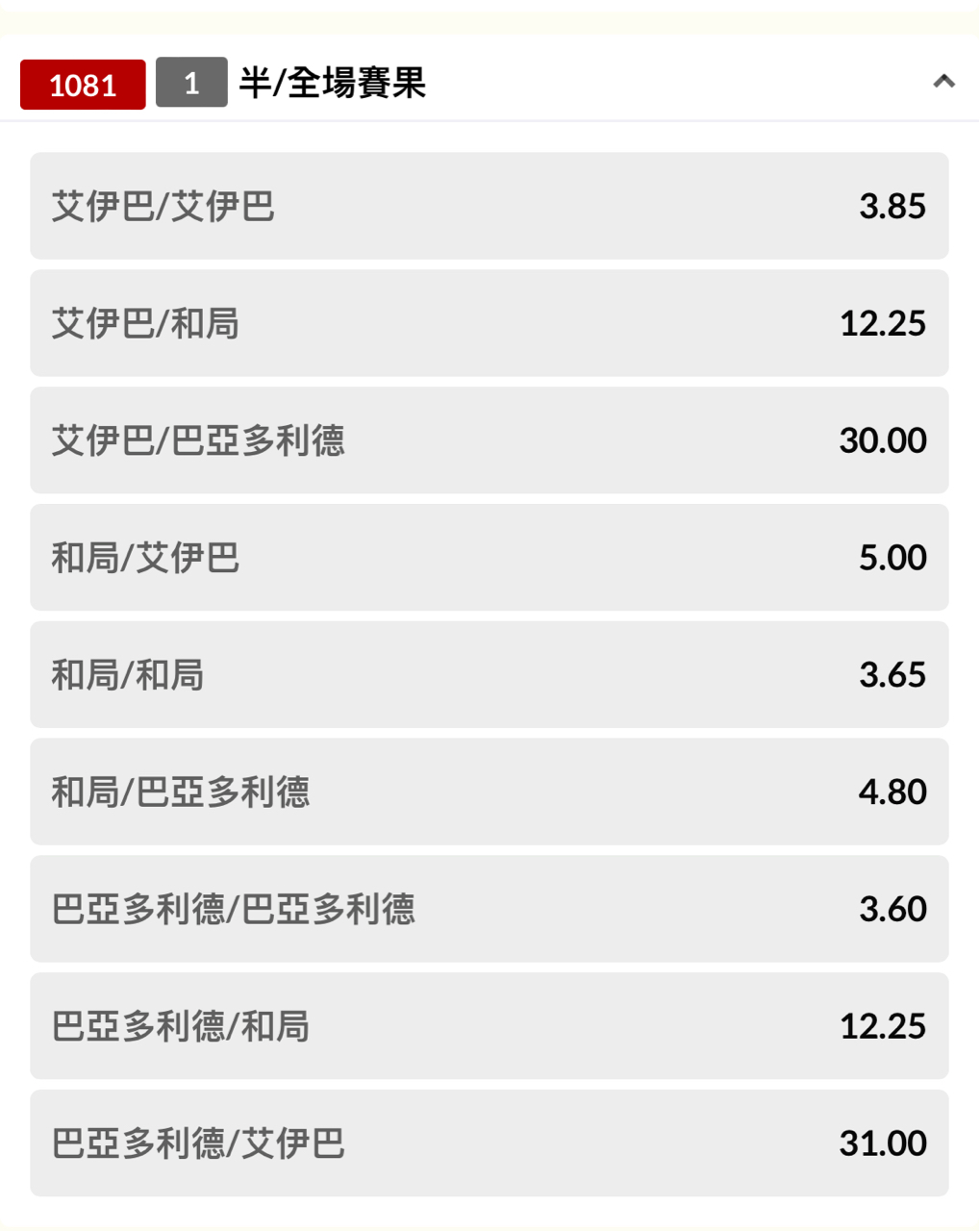Select 艾伊巴/艾伊巴 at 3.85 odds
Screen dimensions: 980x1231
489,206
